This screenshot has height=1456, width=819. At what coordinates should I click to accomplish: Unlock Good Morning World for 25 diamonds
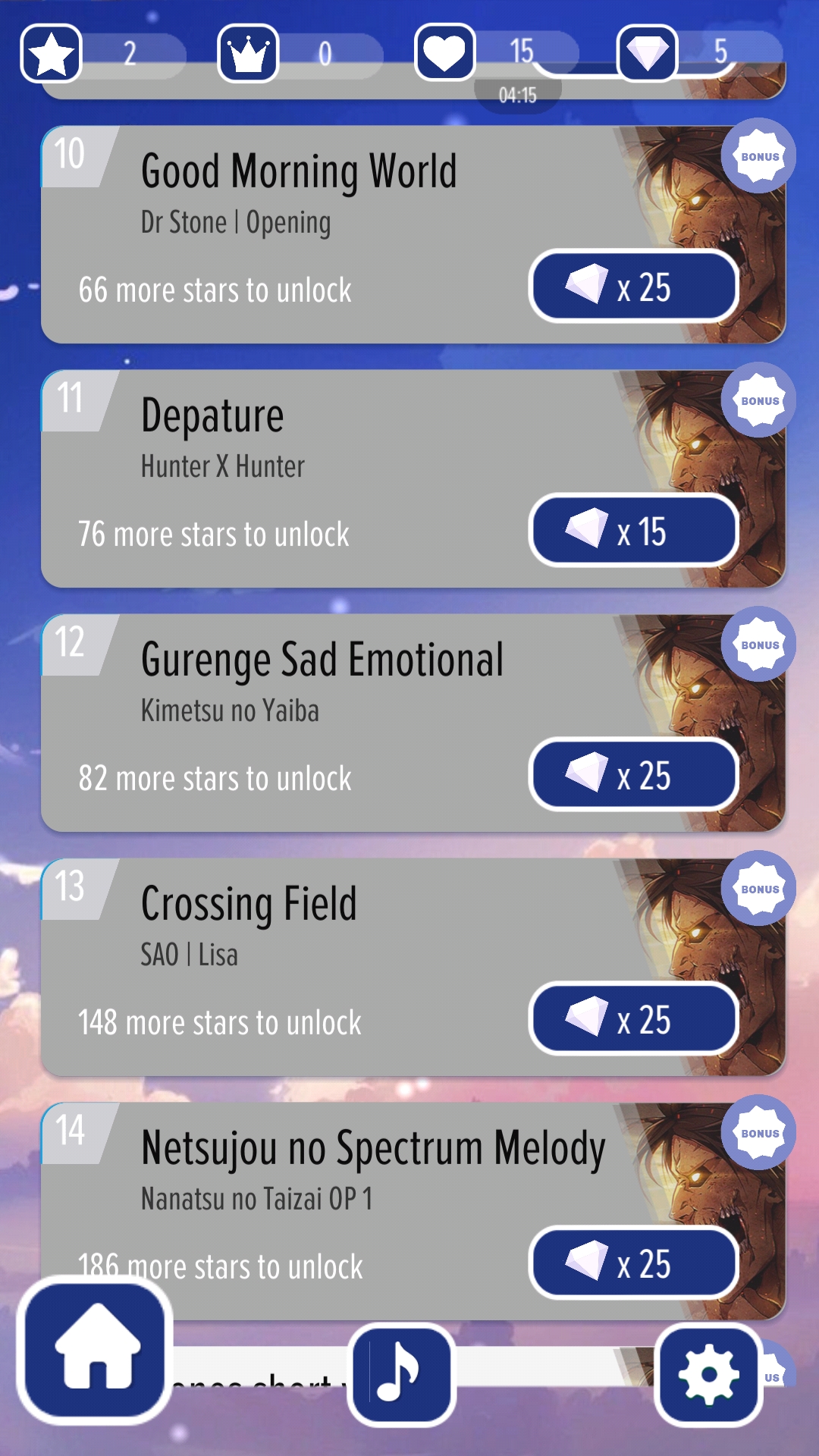634,287
